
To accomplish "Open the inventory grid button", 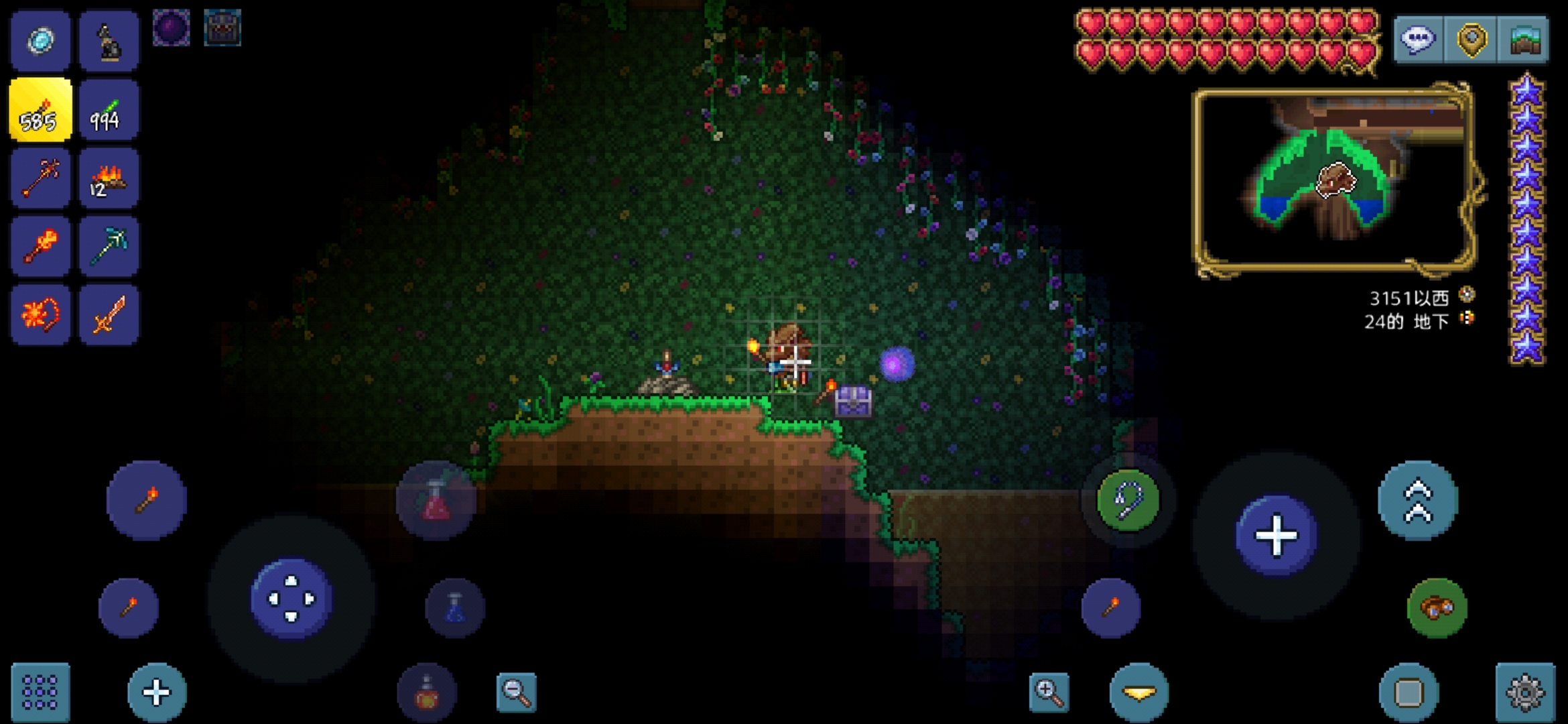I will [40, 692].
